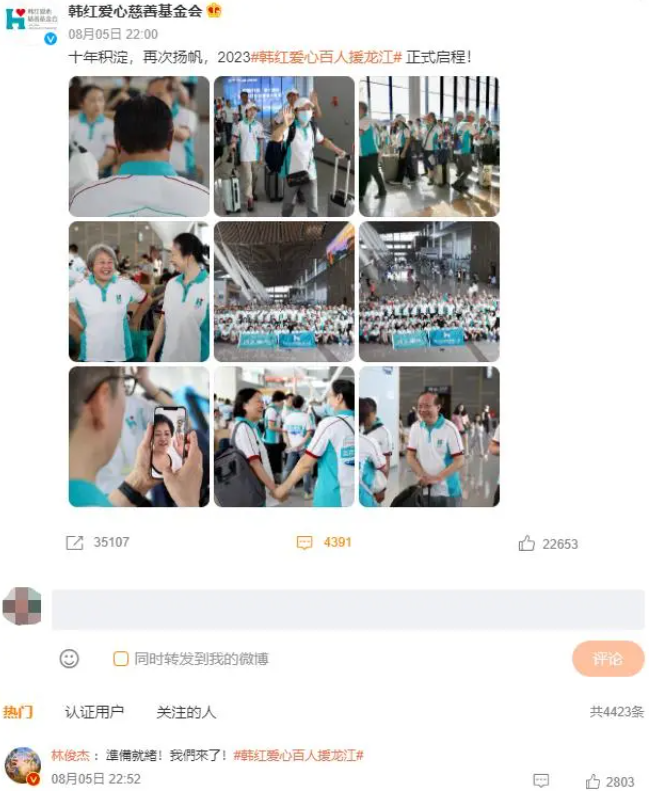
Task: Open the hashtag in 林俊杰's comment
Action: (297, 756)
